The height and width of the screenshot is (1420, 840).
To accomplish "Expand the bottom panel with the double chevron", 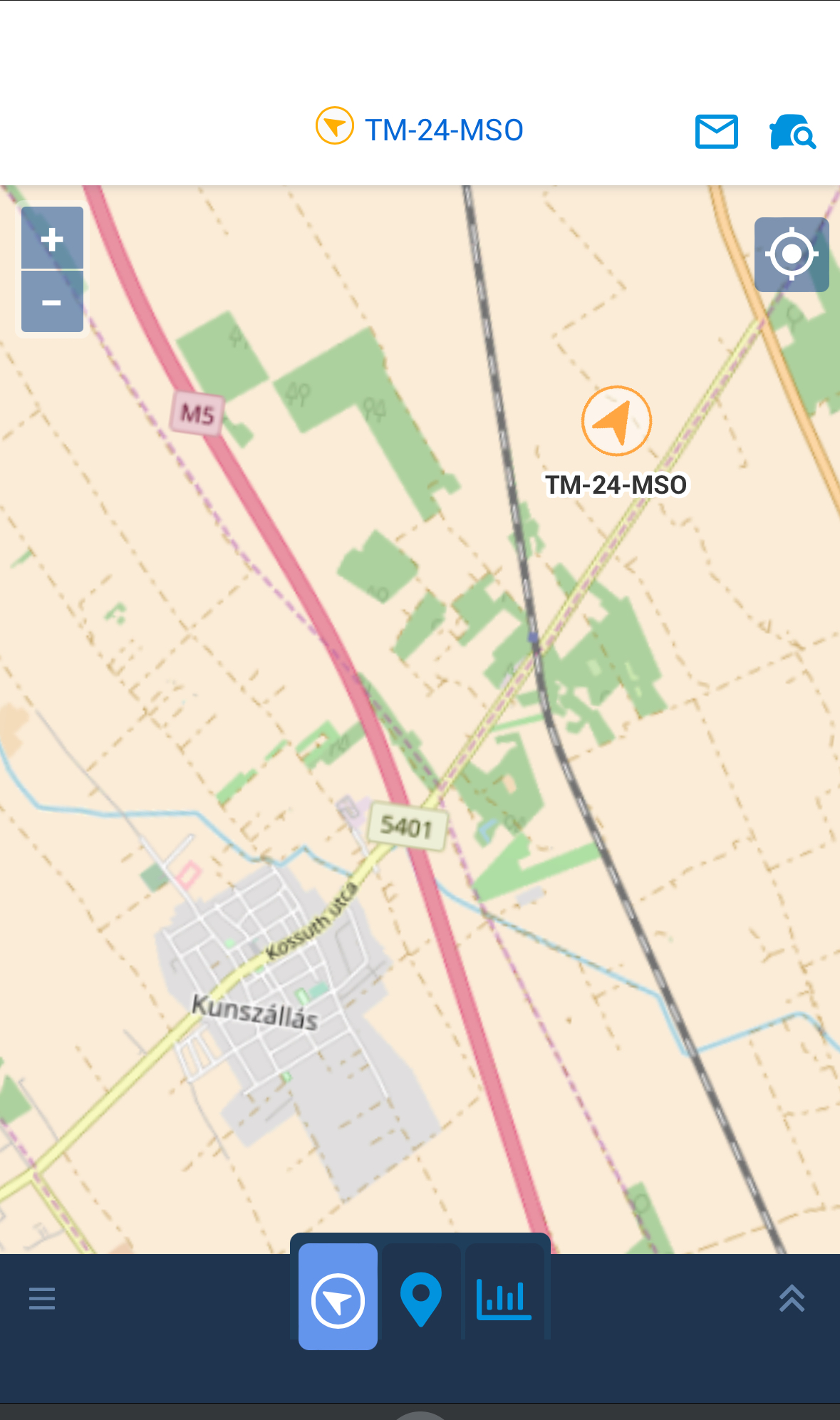I will click(792, 1298).
